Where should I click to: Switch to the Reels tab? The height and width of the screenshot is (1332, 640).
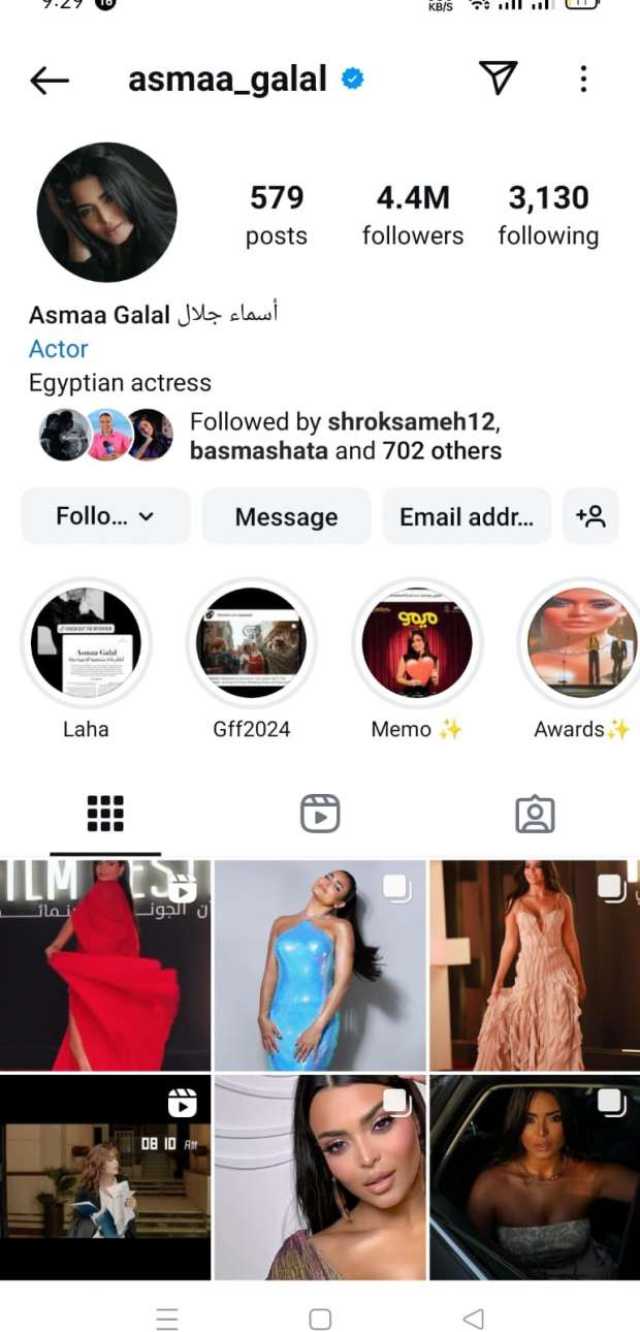pyautogui.click(x=320, y=814)
